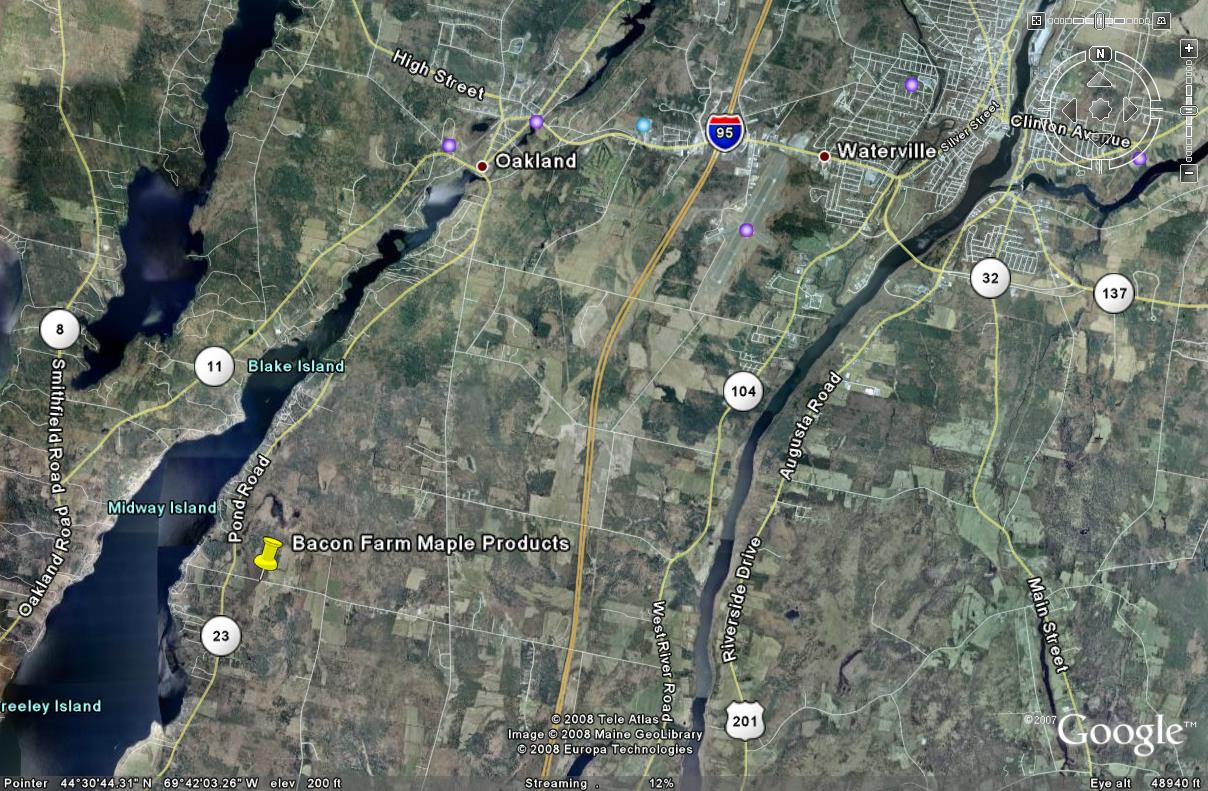Select the Oakland place marker
This screenshot has height=791, width=1208.
coord(482,166)
